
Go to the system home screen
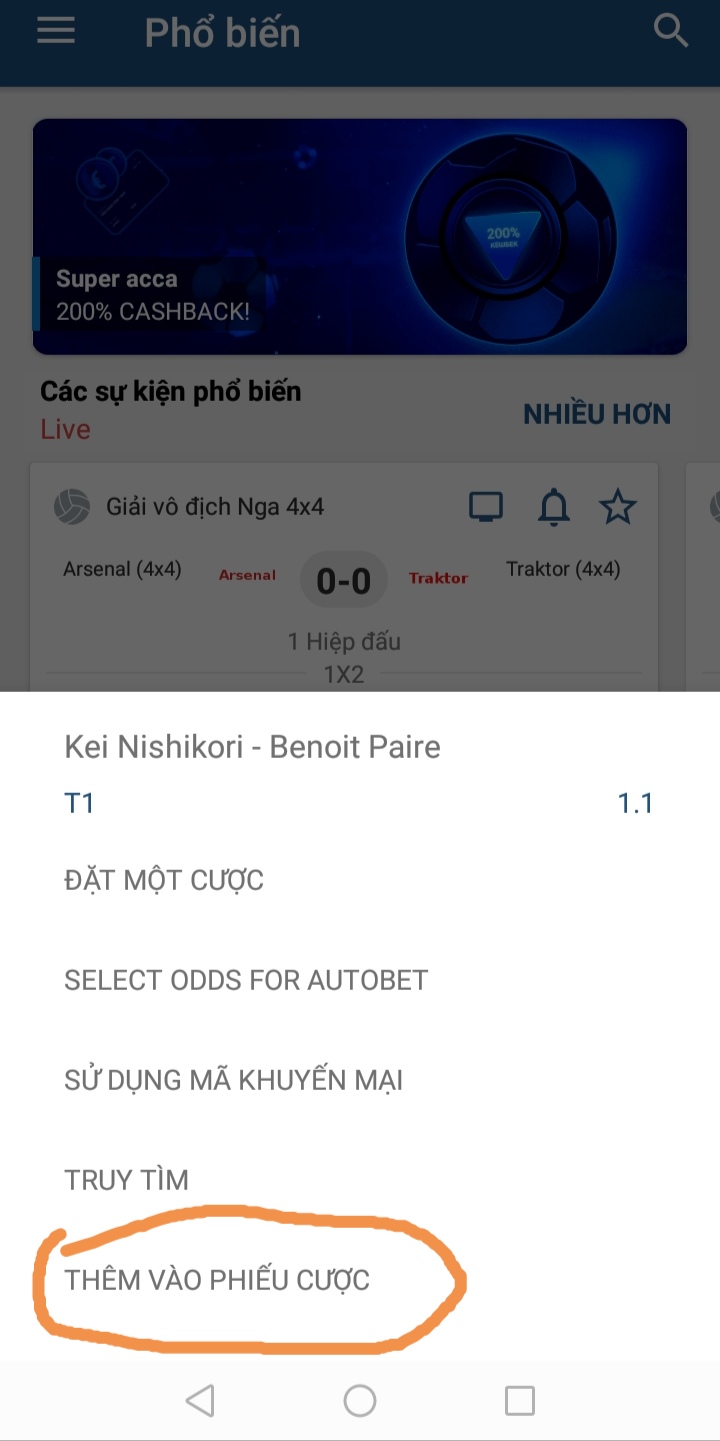[360, 1400]
